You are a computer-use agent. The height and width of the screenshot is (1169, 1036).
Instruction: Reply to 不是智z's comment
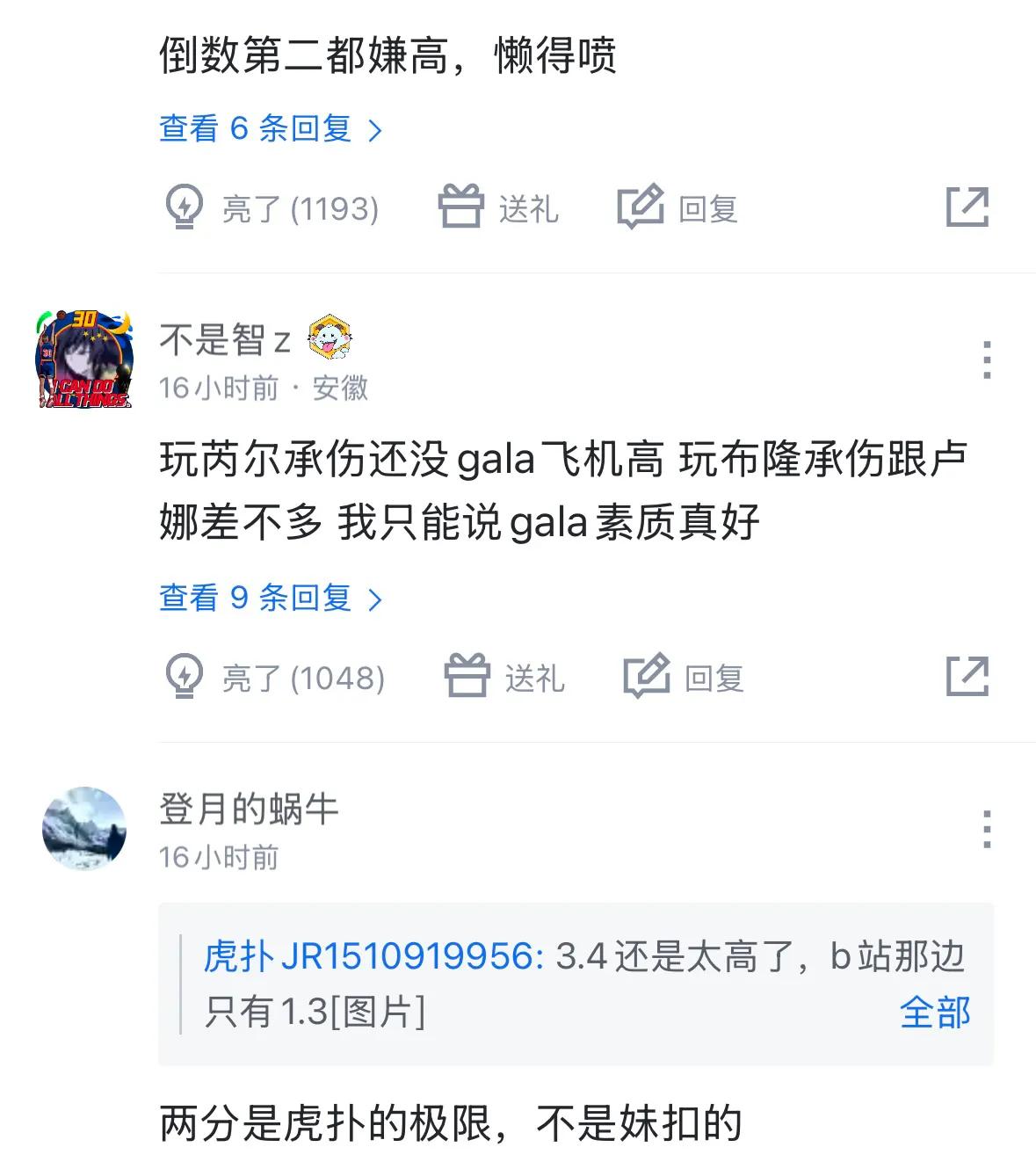[x=684, y=678]
